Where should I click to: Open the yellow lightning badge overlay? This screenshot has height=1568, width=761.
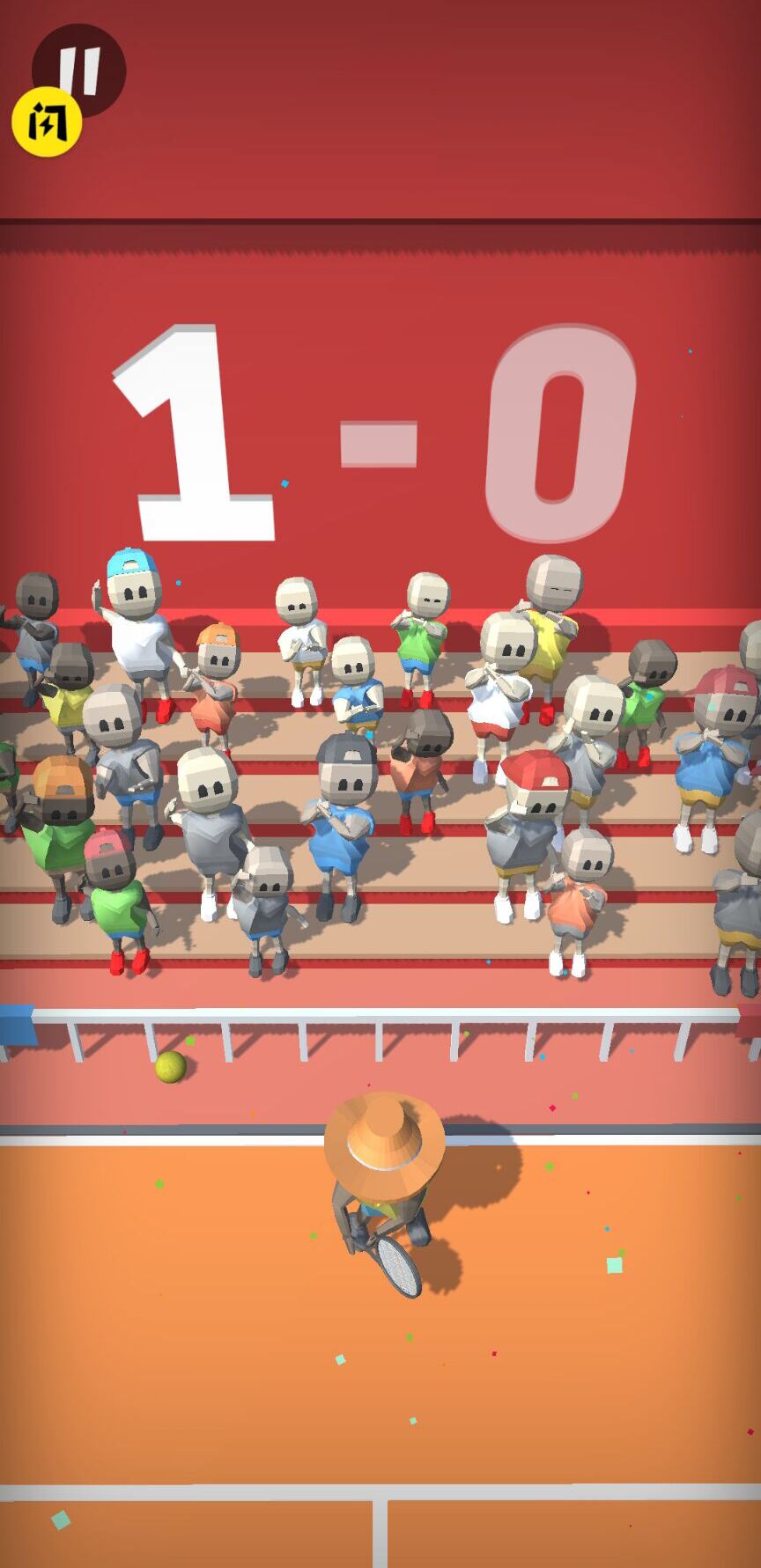[x=46, y=122]
